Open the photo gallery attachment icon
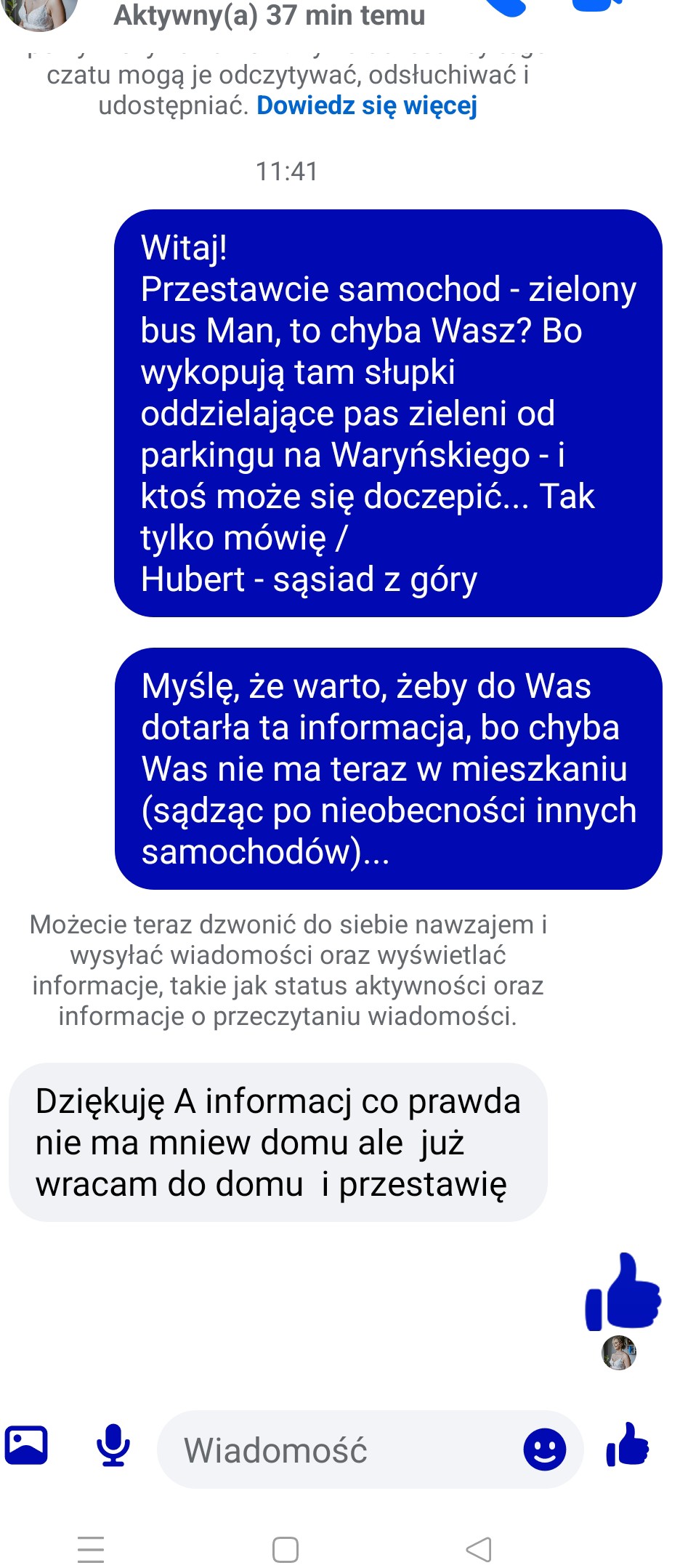 click(x=26, y=1444)
